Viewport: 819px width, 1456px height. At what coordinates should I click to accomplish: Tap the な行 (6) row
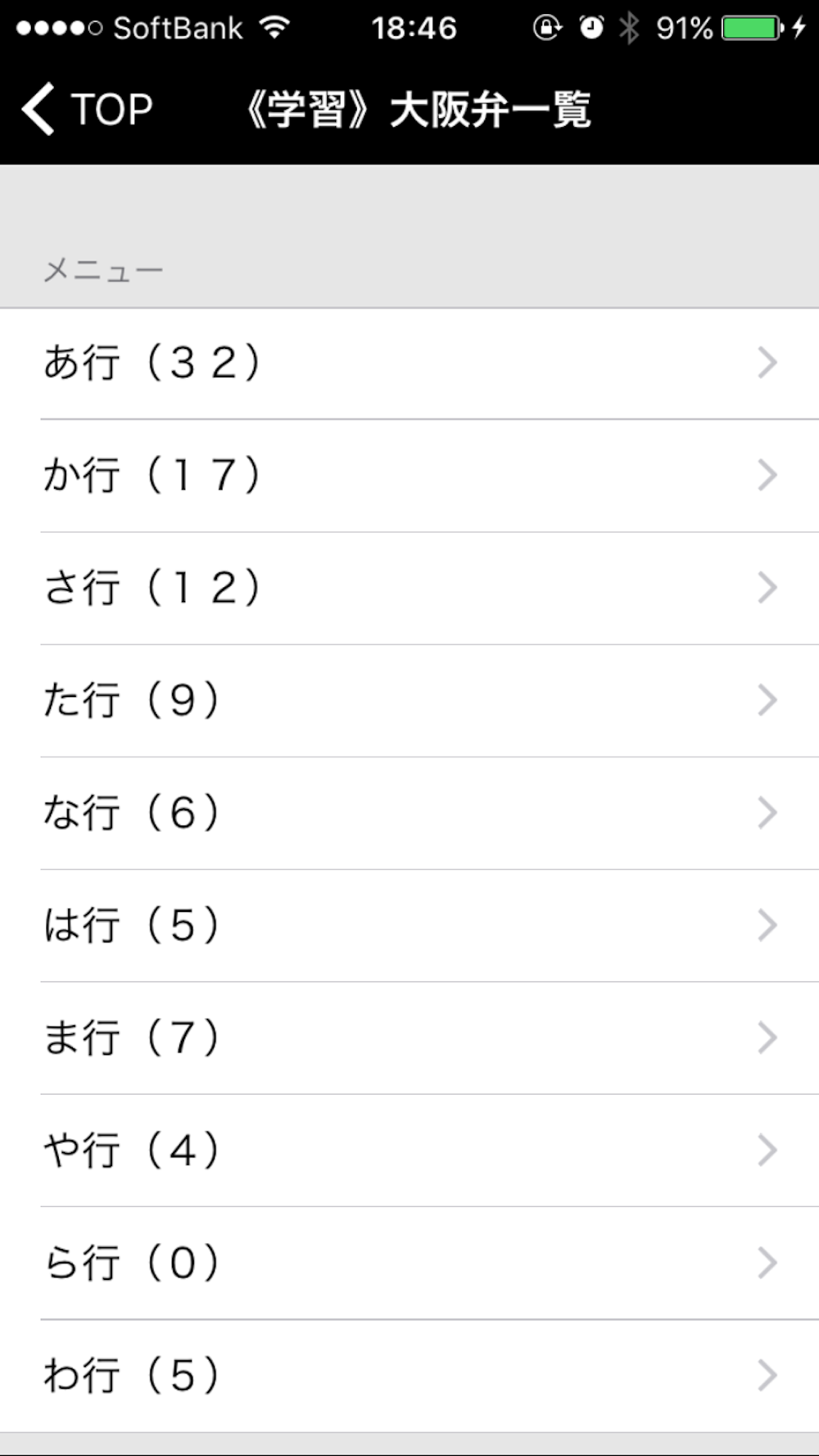pyautogui.click(x=409, y=812)
